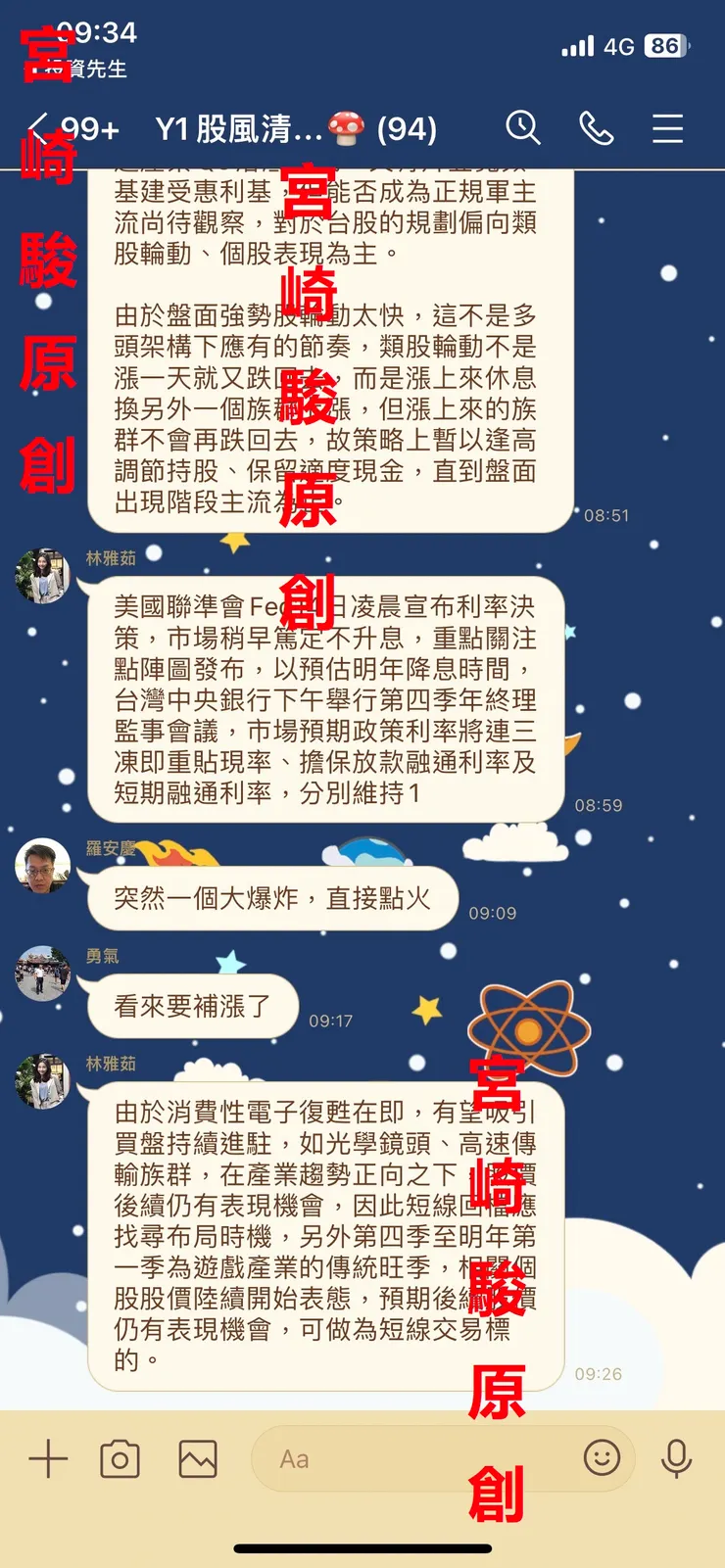Open the in-chat search
Image resolution: width=725 pixels, height=1568 pixels.
(x=523, y=128)
